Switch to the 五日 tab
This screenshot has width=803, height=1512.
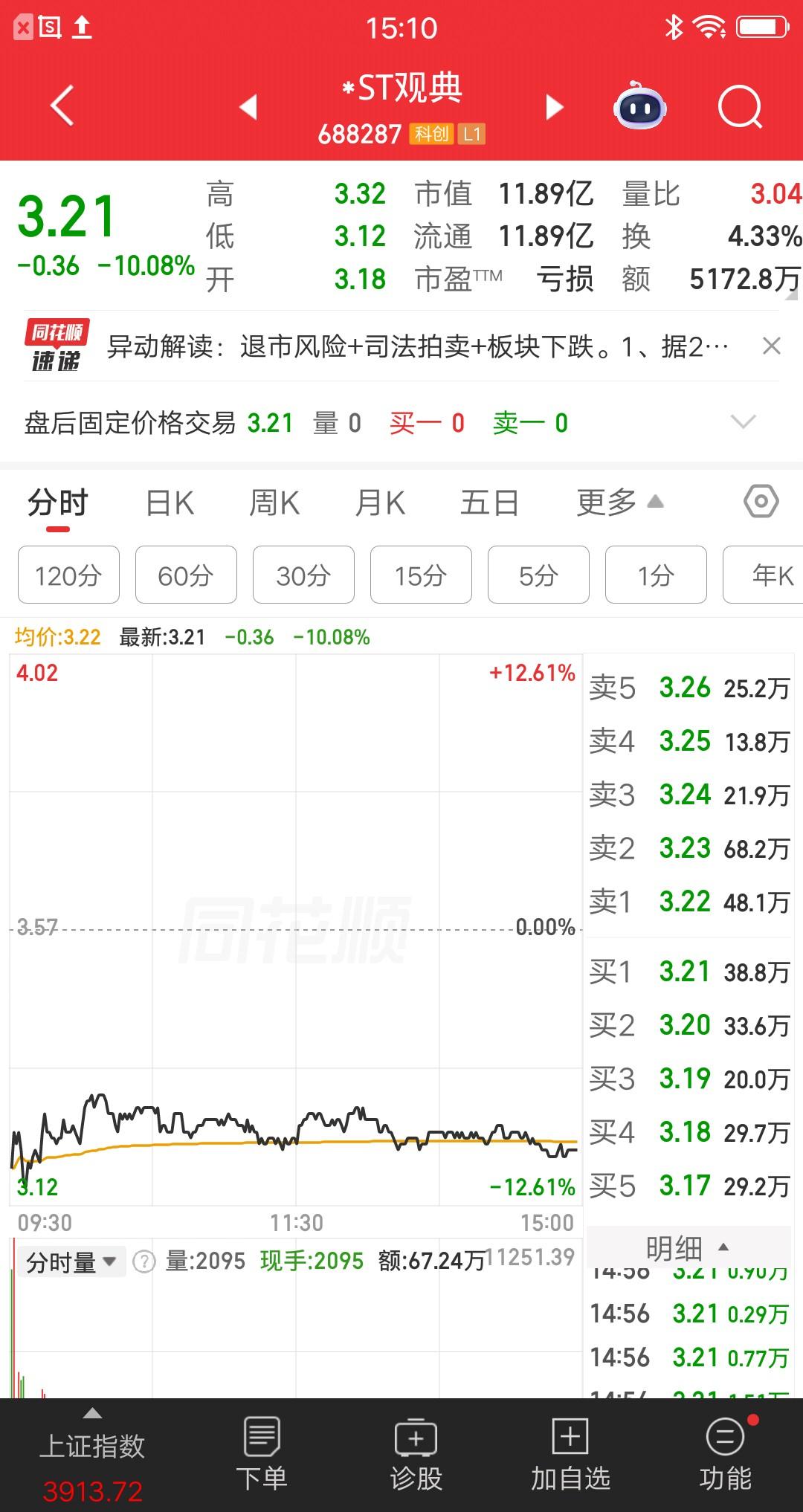pos(488,503)
